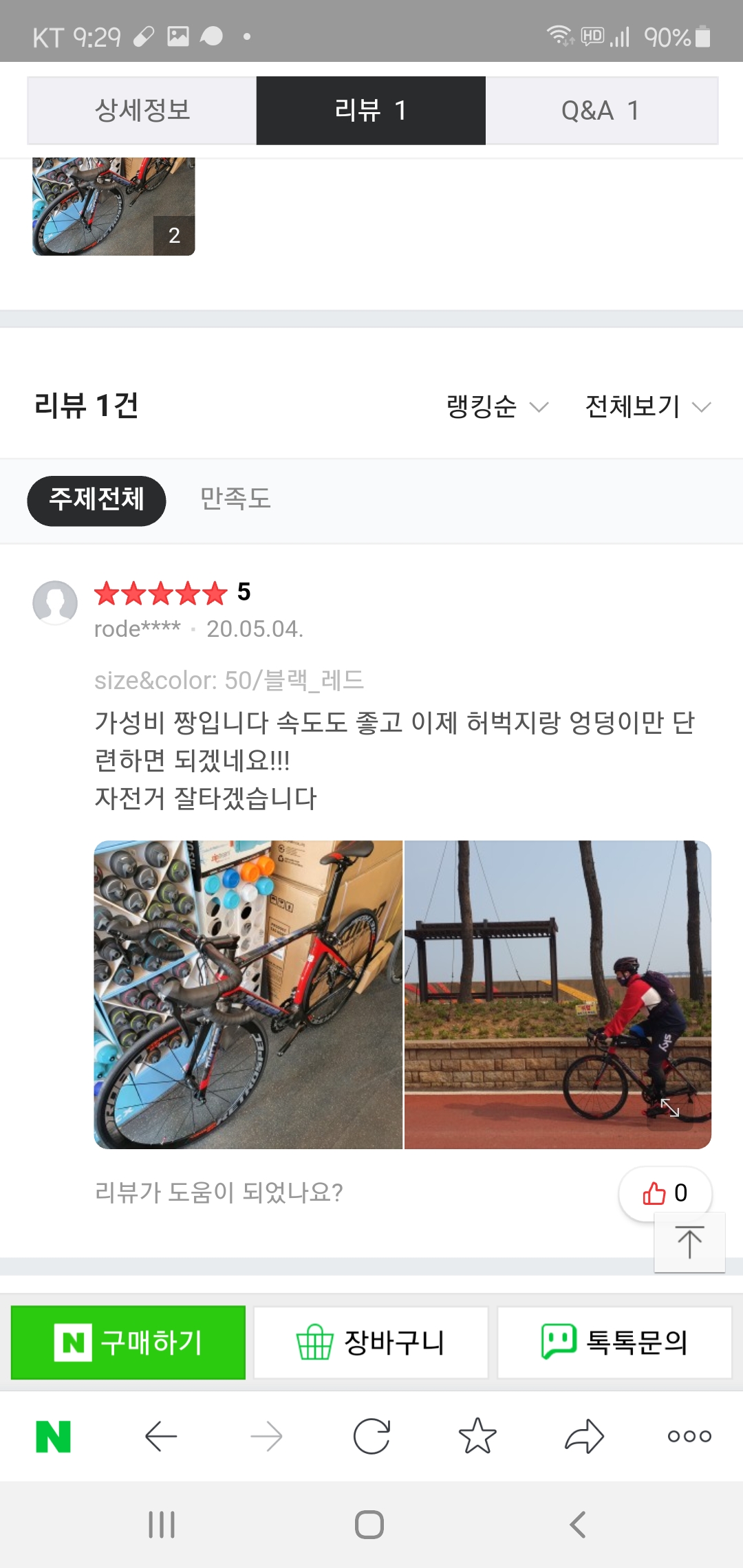Open the browser's more options menu

[689, 1437]
